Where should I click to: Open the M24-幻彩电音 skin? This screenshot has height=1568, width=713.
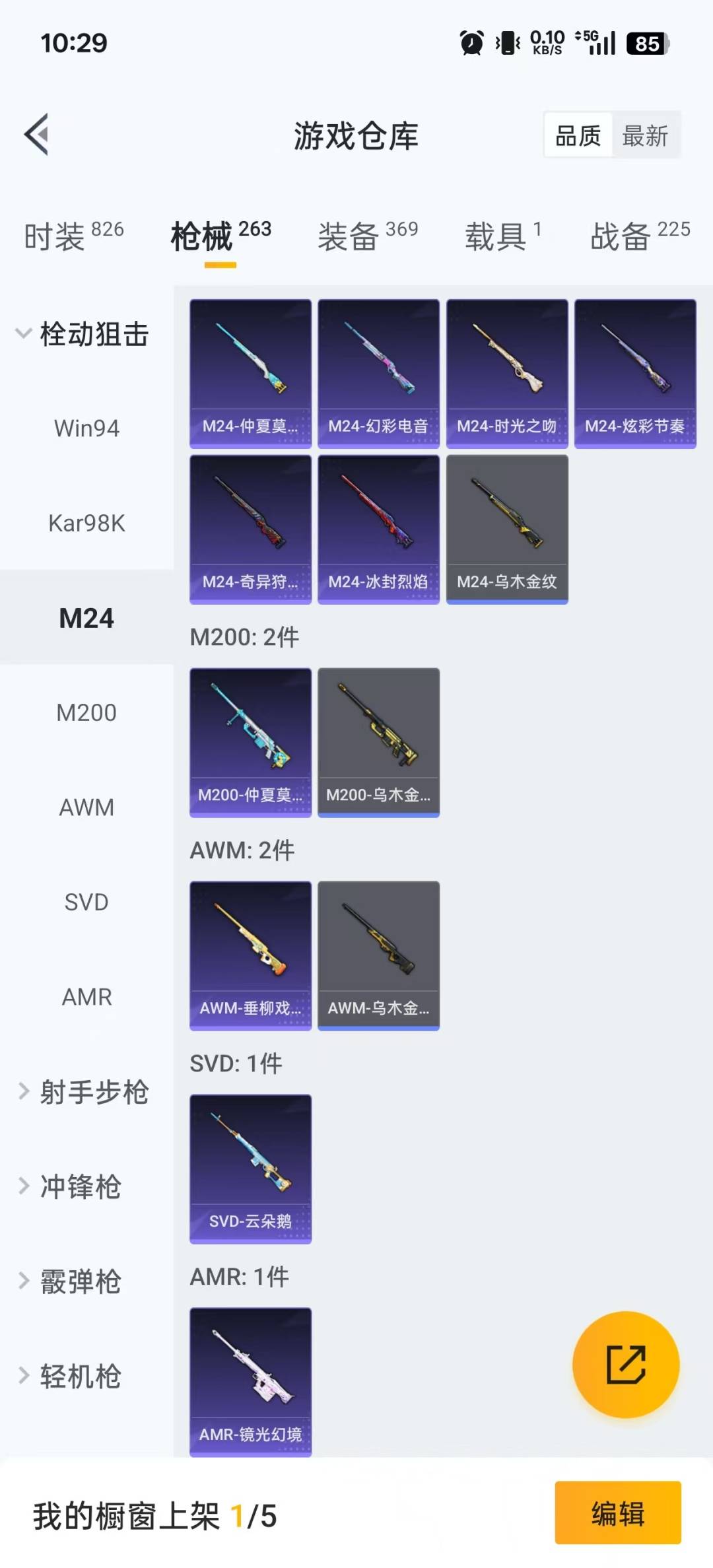click(378, 374)
